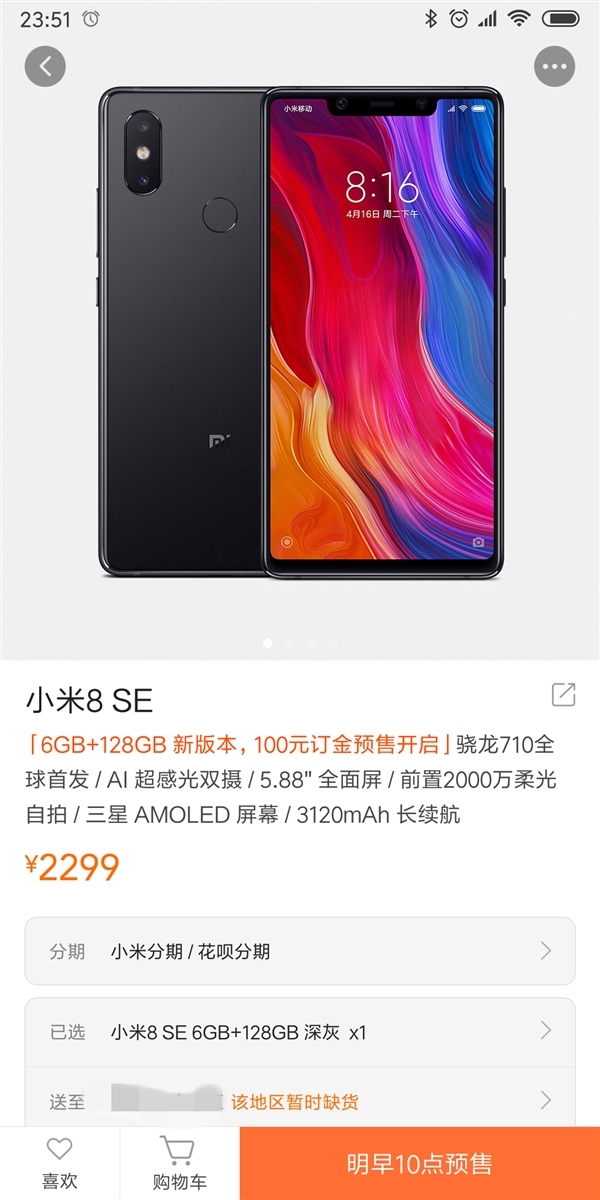The height and width of the screenshot is (1200, 600).
Task: Change the 送至 delivery address
Action: coord(300,1101)
